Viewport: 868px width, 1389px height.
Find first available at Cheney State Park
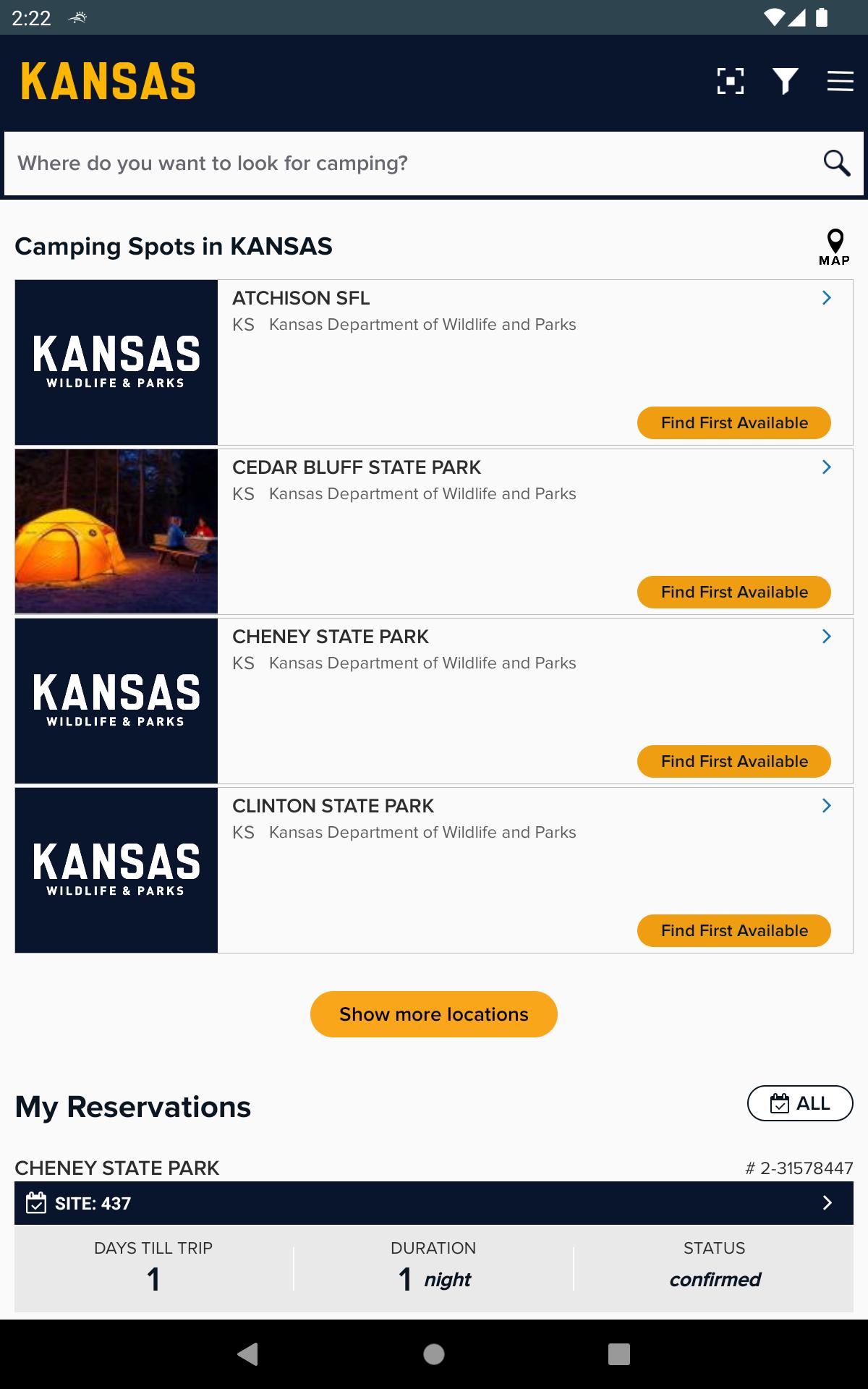pos(733,761)
